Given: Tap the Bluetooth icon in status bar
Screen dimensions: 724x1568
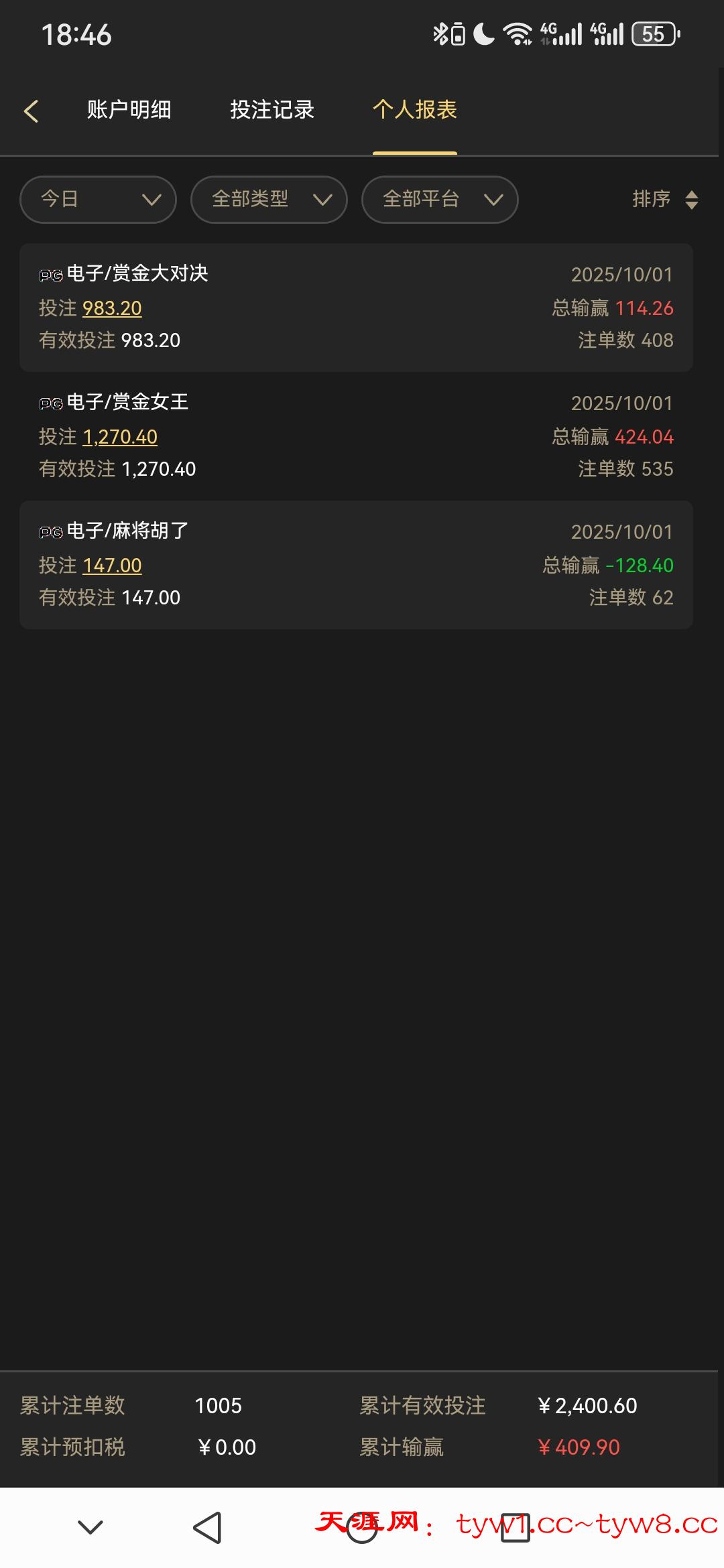Looking at the screenshot, I should click(x=442, y=34).
